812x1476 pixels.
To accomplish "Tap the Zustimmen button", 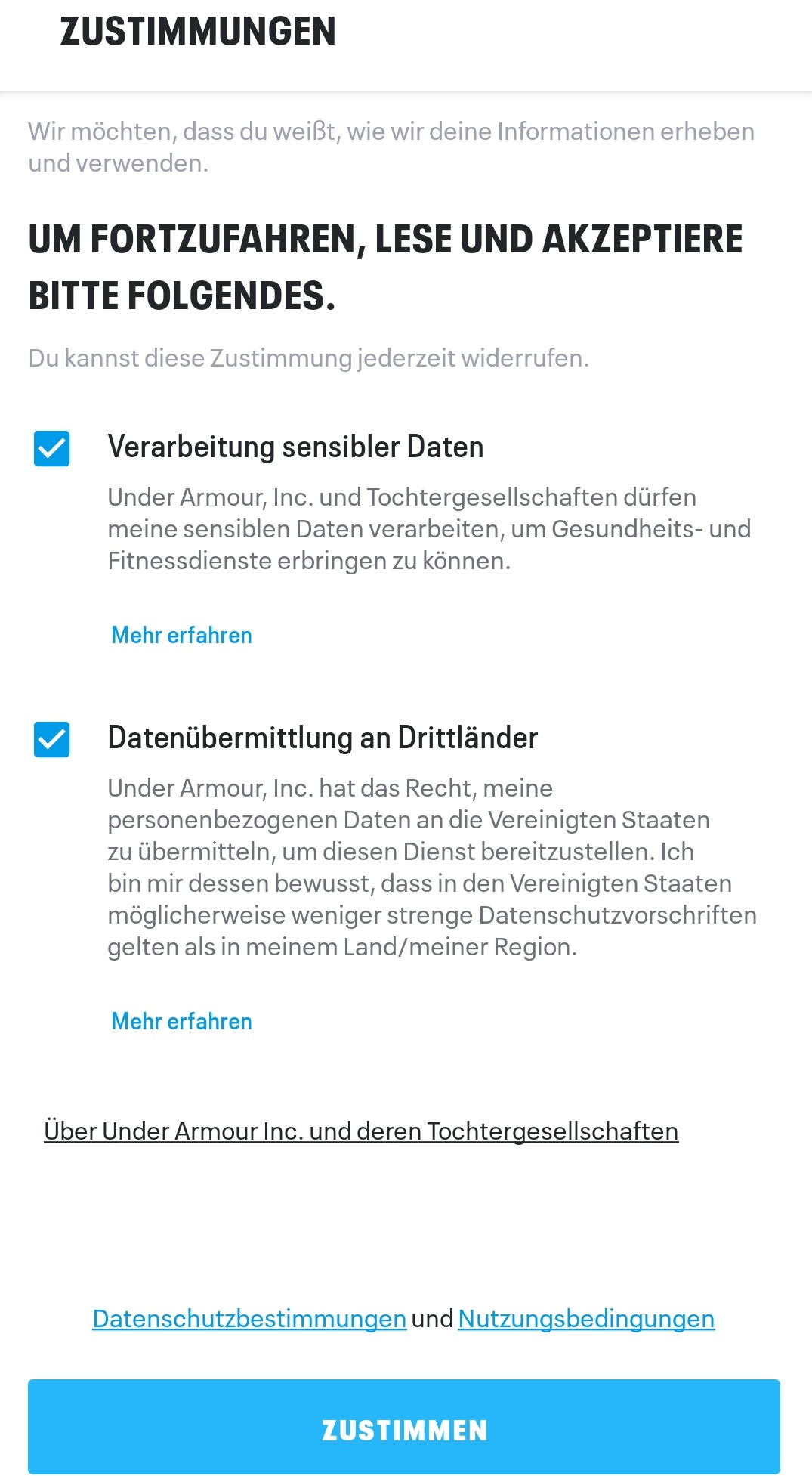I will 404,1427.
